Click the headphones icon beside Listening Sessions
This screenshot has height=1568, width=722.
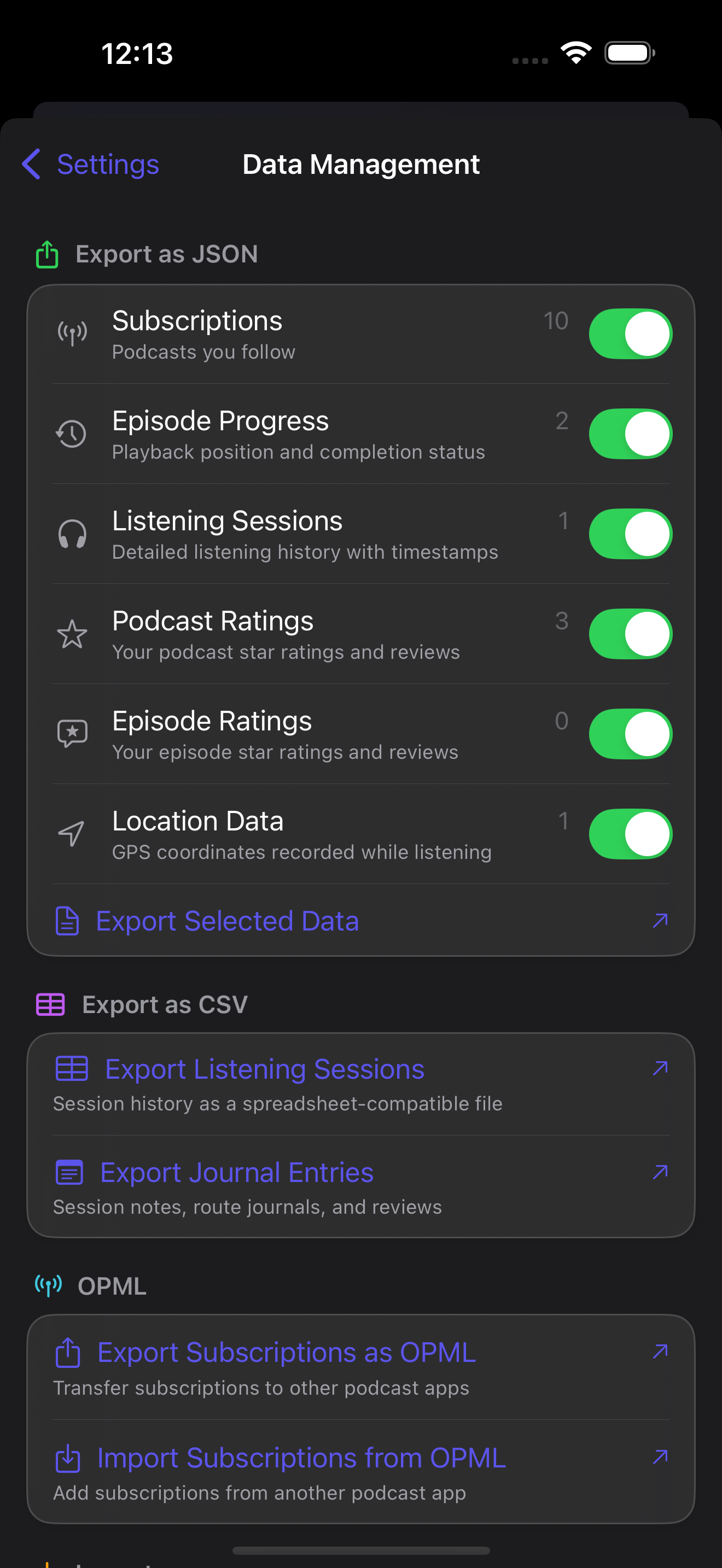(x=72, y=534)
